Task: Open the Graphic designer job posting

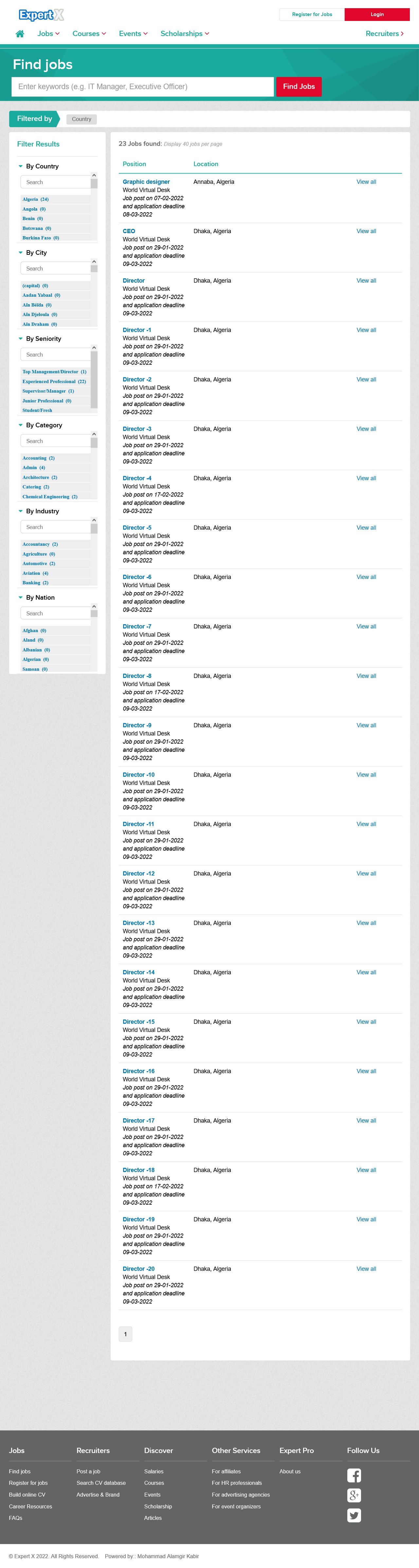Action: [x=146, y=182]
